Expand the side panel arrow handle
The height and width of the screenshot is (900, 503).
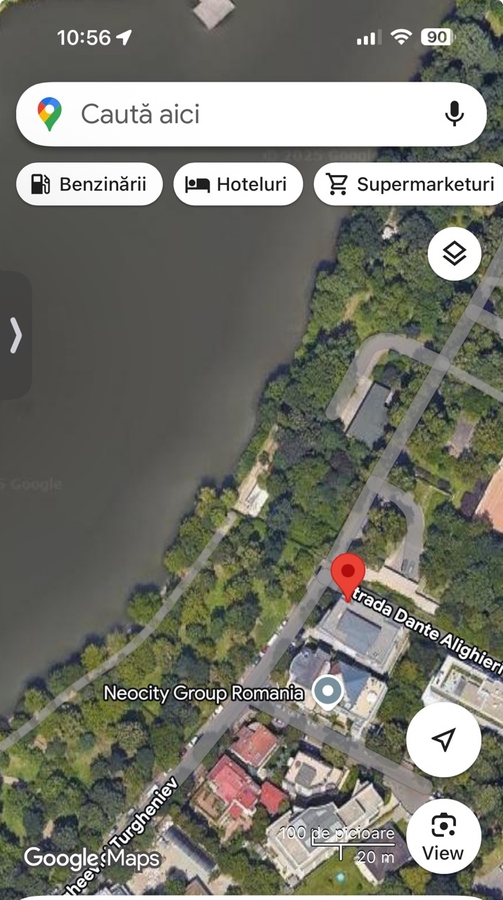15,336
